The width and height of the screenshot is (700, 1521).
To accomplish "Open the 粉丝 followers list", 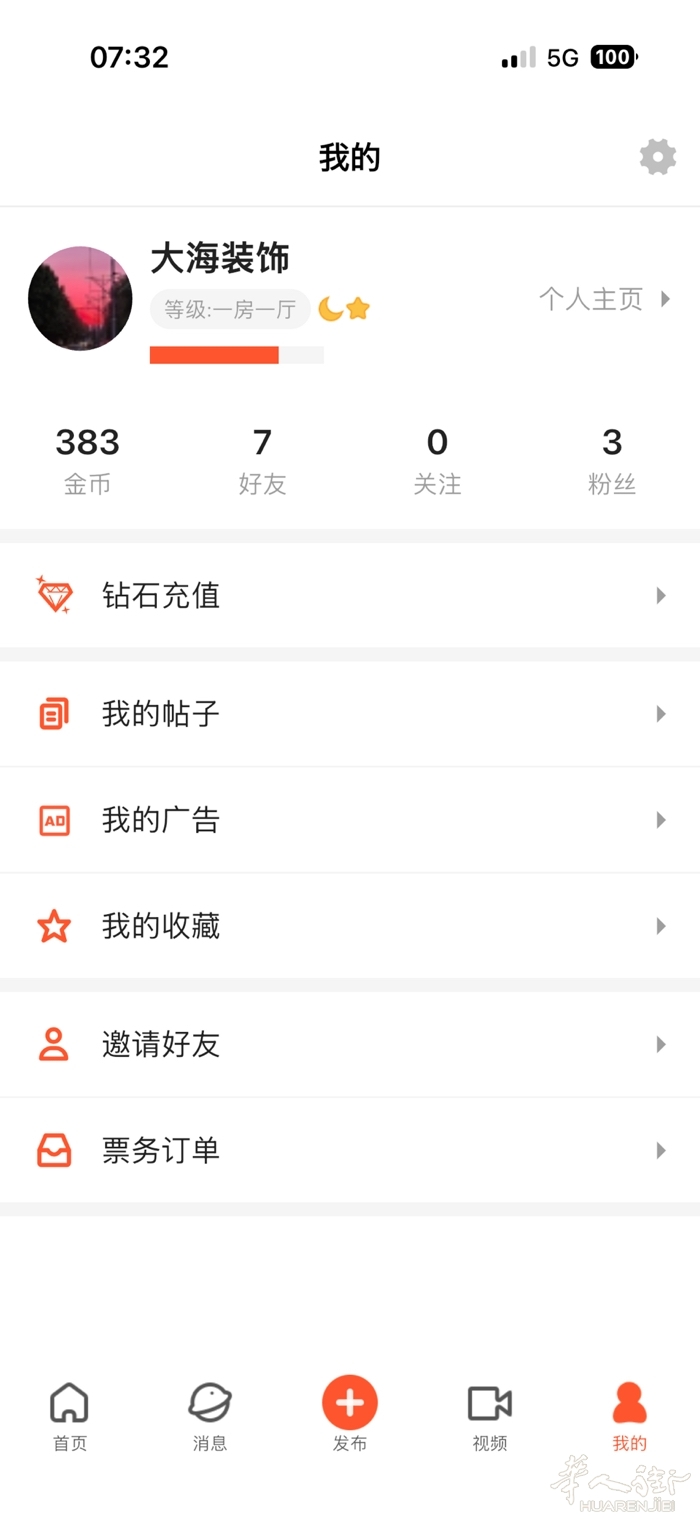I will click(612, 460).
